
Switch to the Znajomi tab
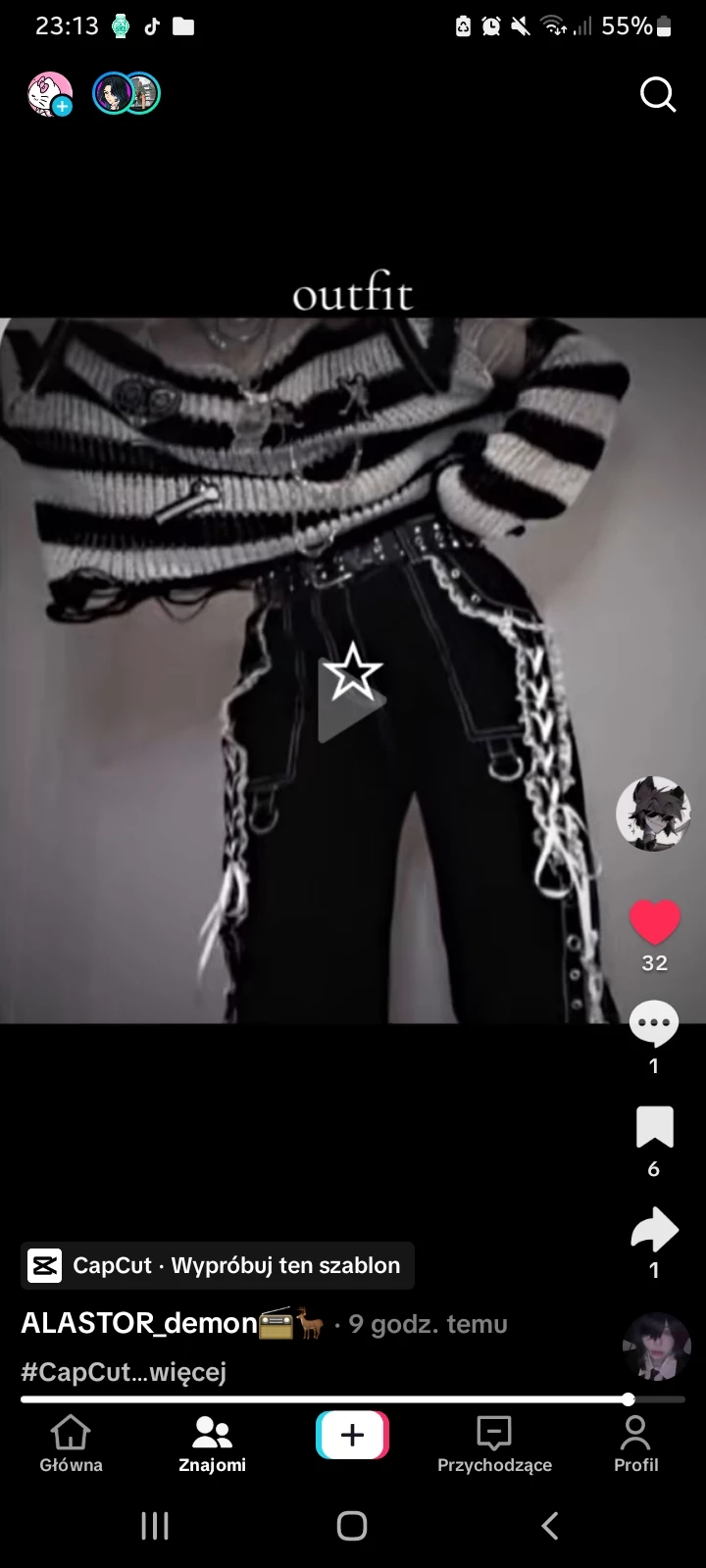(212, 1445)
